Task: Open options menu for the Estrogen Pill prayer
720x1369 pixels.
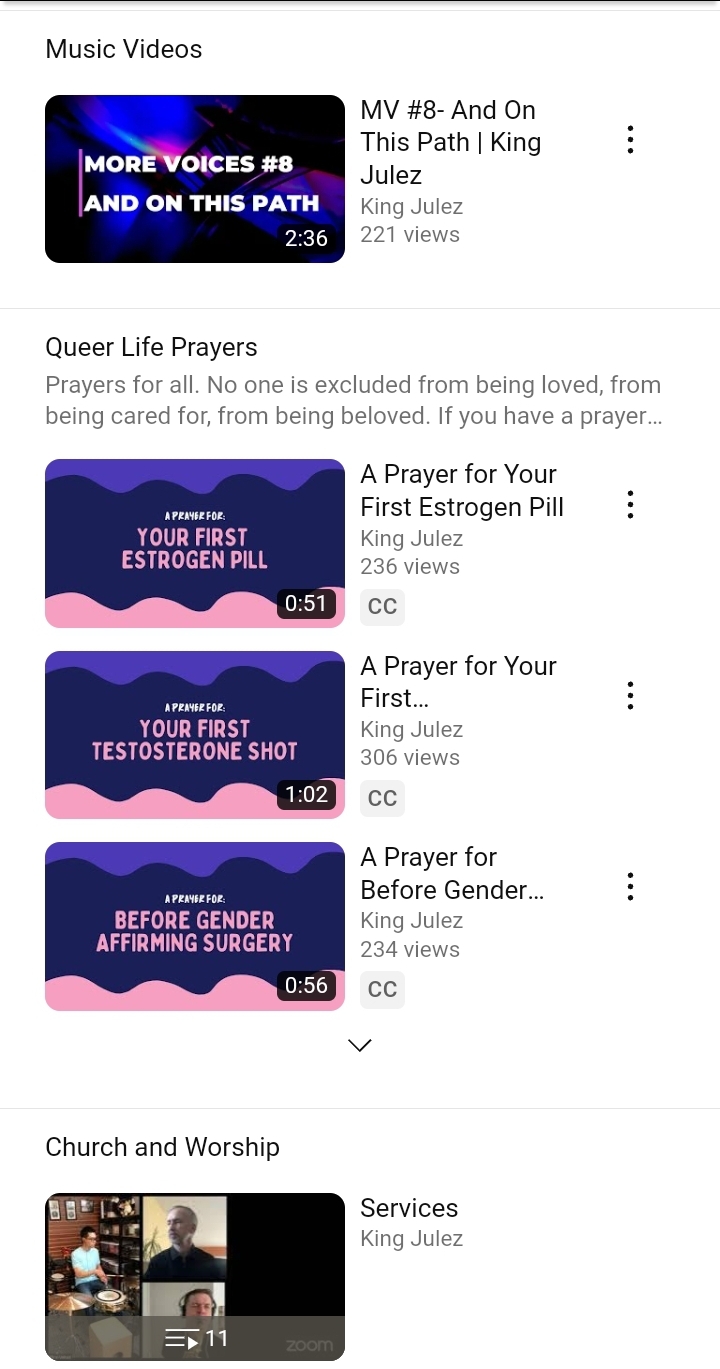Action: [630, 505]
